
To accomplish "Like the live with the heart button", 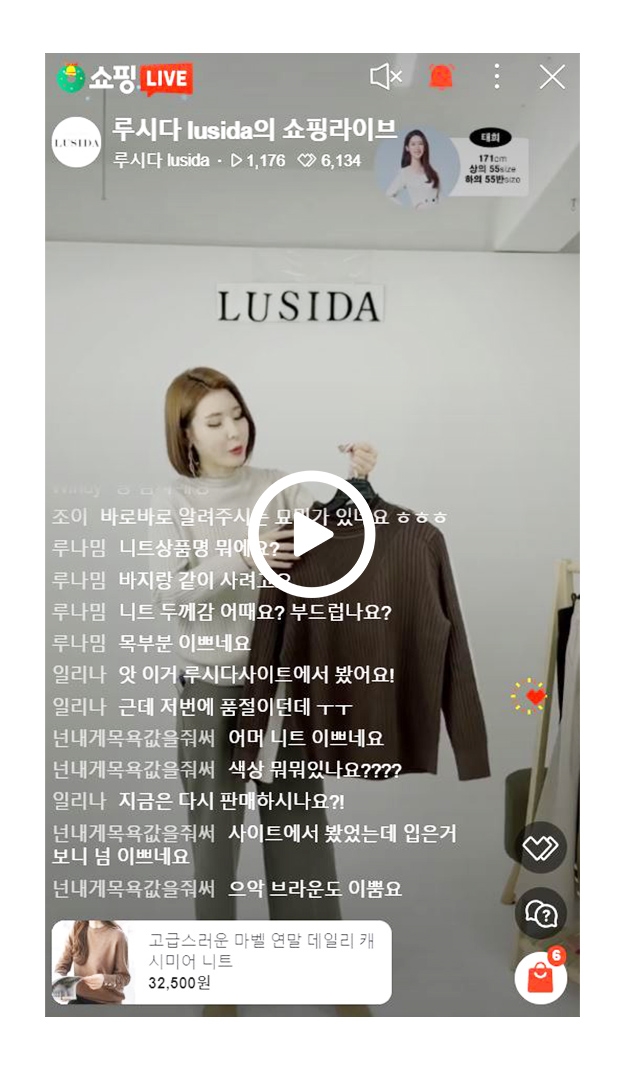I will (x=540, y=848).
